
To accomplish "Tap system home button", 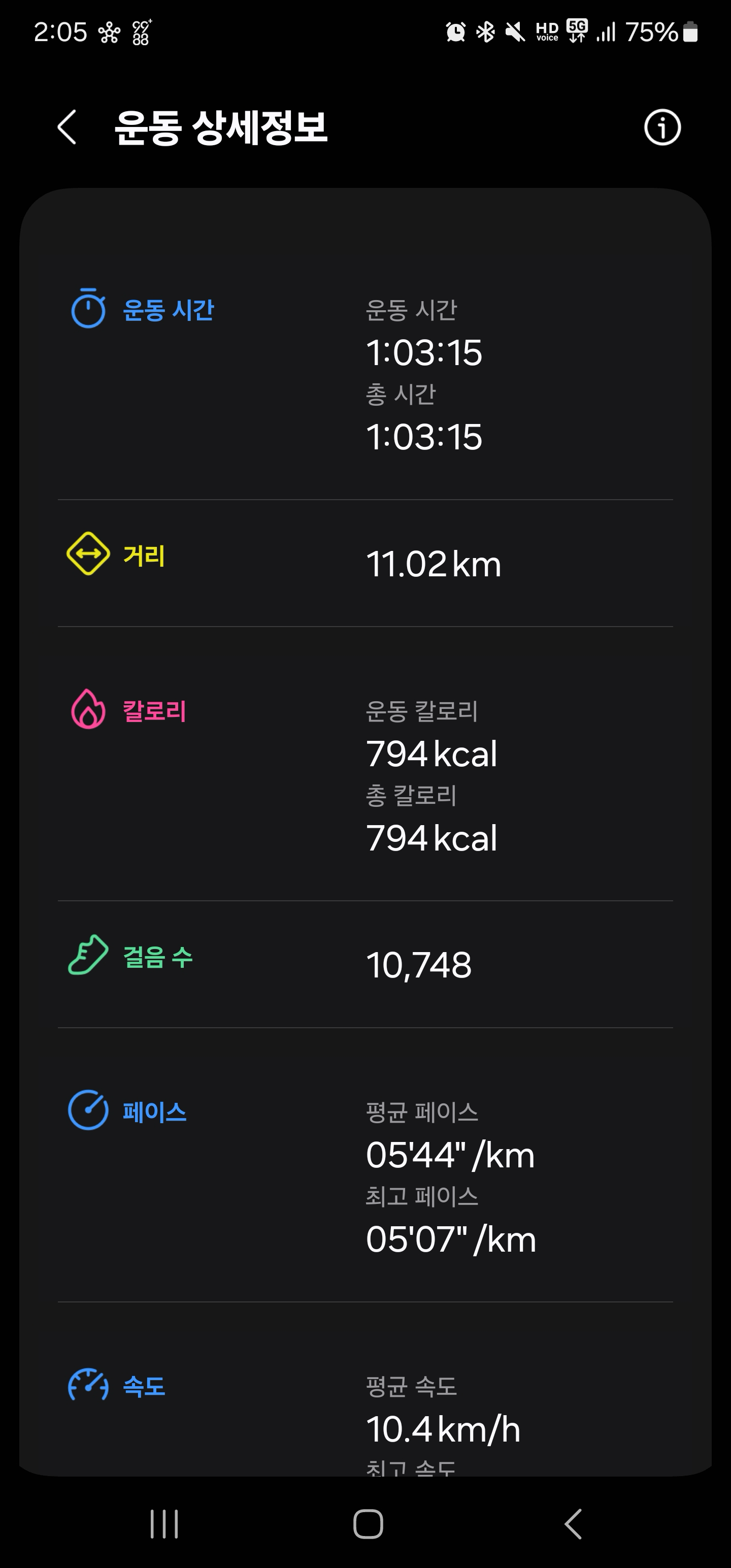I will coord(368,1523).
